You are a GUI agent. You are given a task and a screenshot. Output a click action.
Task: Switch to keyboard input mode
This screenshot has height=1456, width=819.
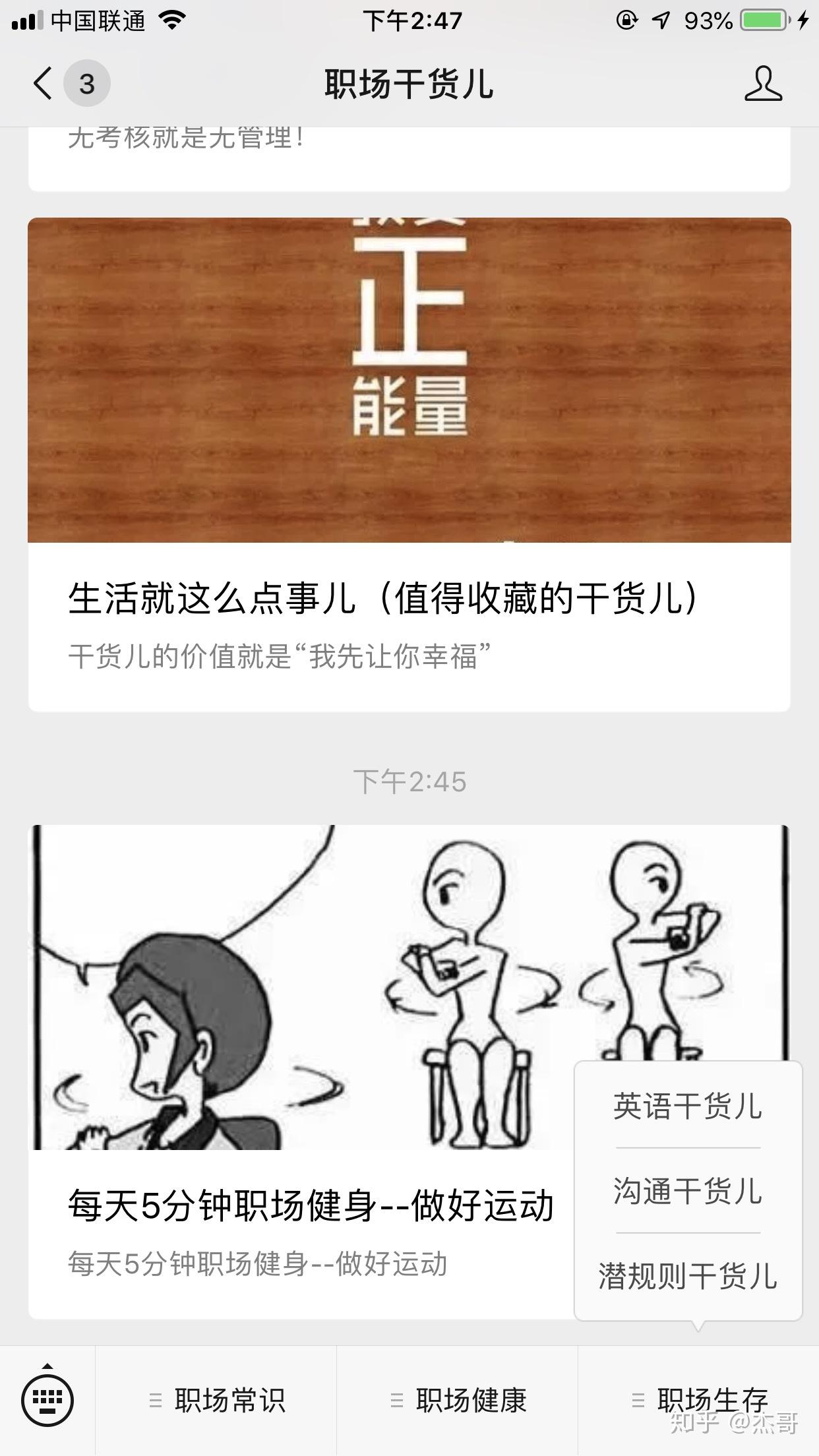(47, 1399)
